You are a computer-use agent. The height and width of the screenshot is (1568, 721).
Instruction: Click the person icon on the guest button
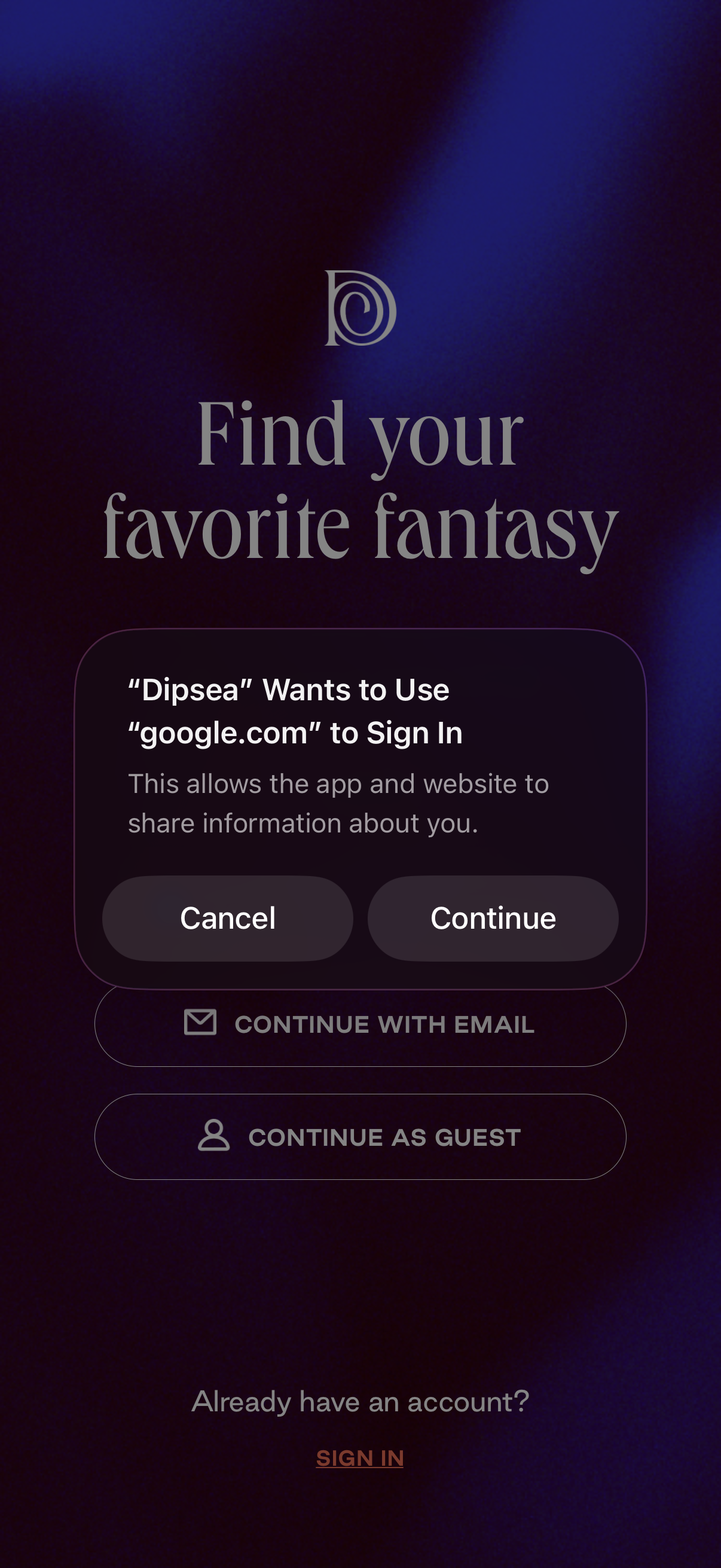[213, 1134]
